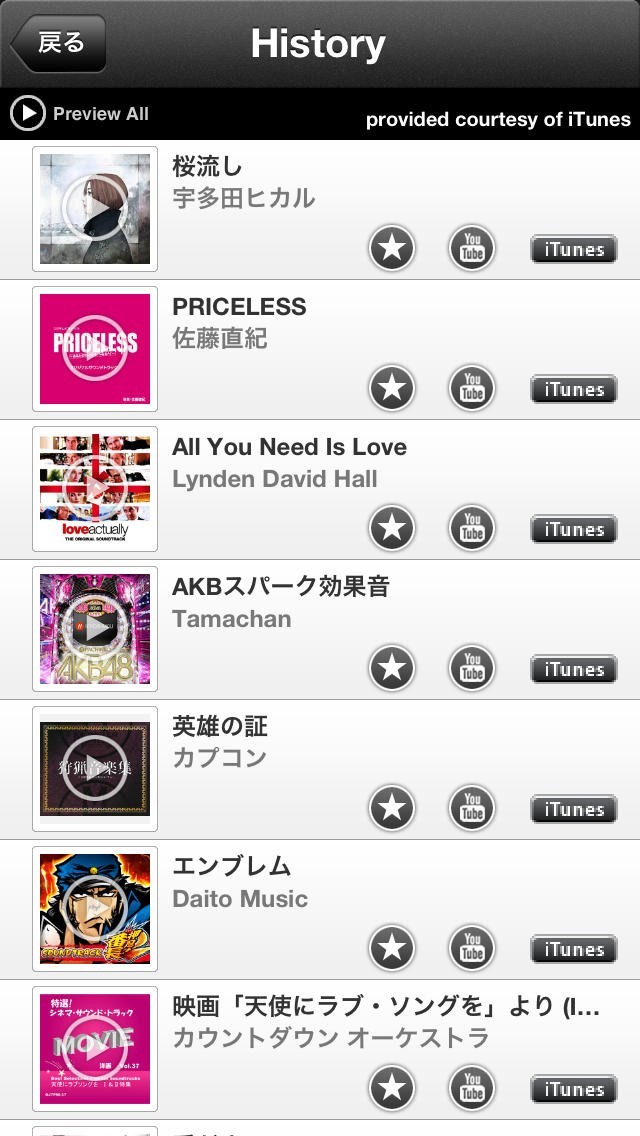Buy エンブレム on iTunes
640x1136 pixels.
[573, 949]
